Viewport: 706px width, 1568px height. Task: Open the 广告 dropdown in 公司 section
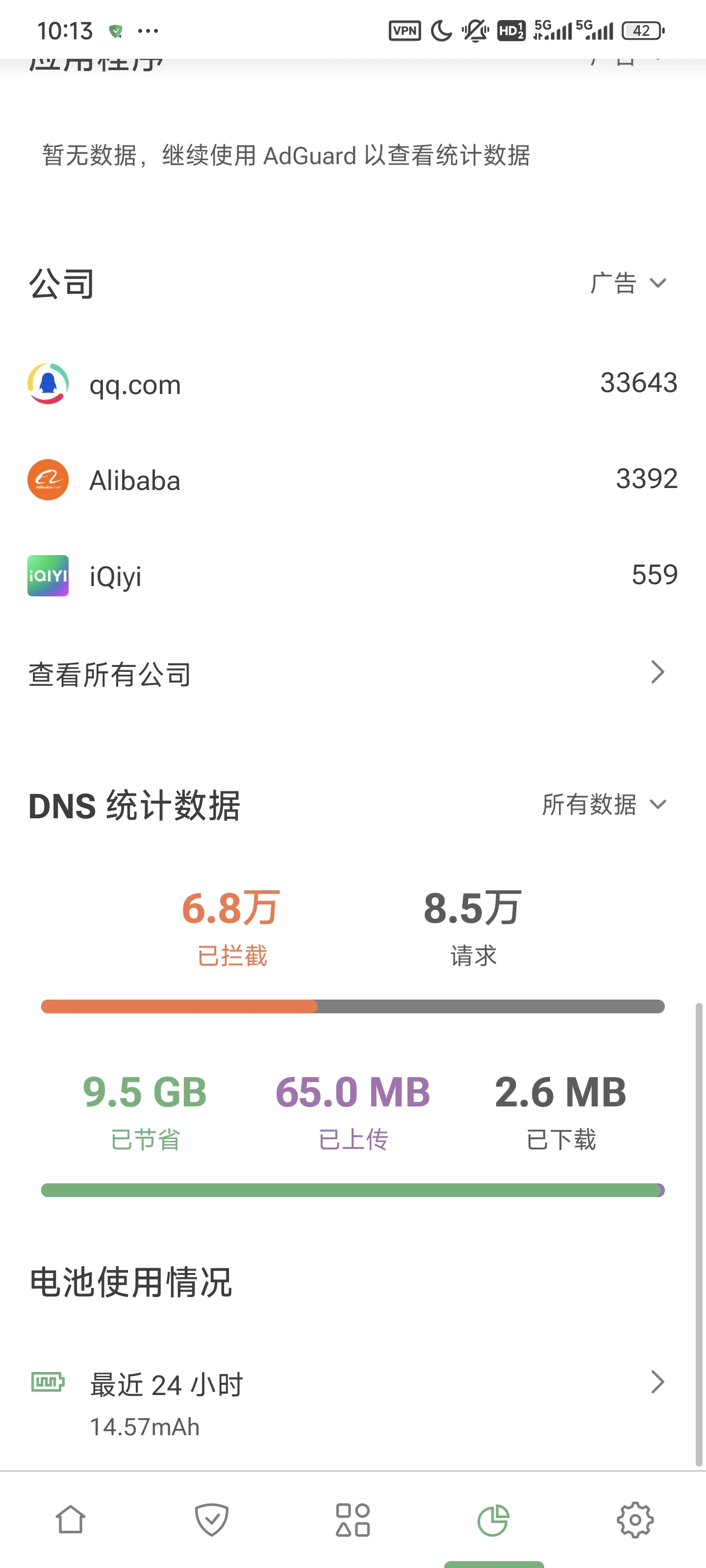(628, 283)
